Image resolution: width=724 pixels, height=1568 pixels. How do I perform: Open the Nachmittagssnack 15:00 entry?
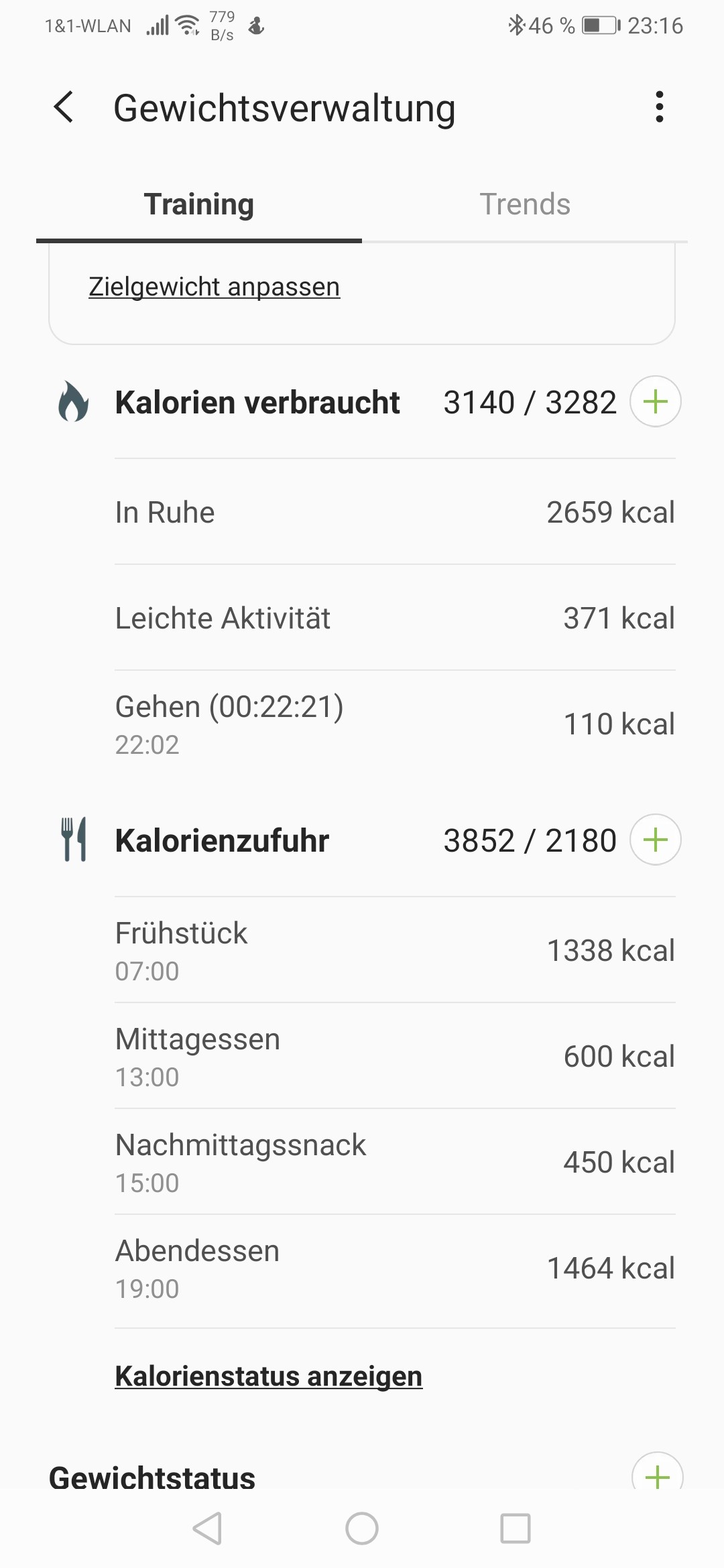tap(395, 1162)
